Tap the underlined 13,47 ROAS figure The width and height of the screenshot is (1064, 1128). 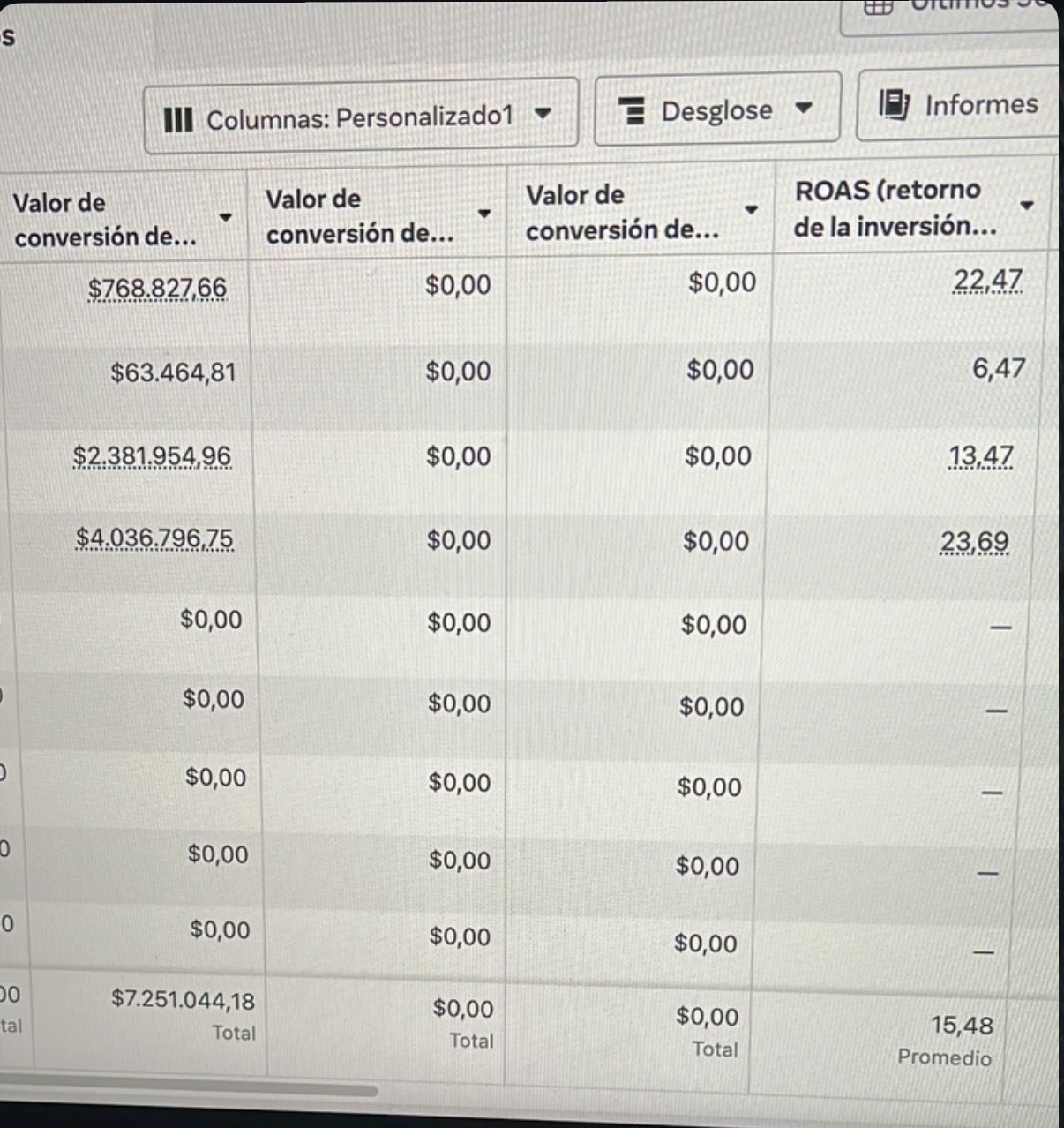[x=981, y=456]
